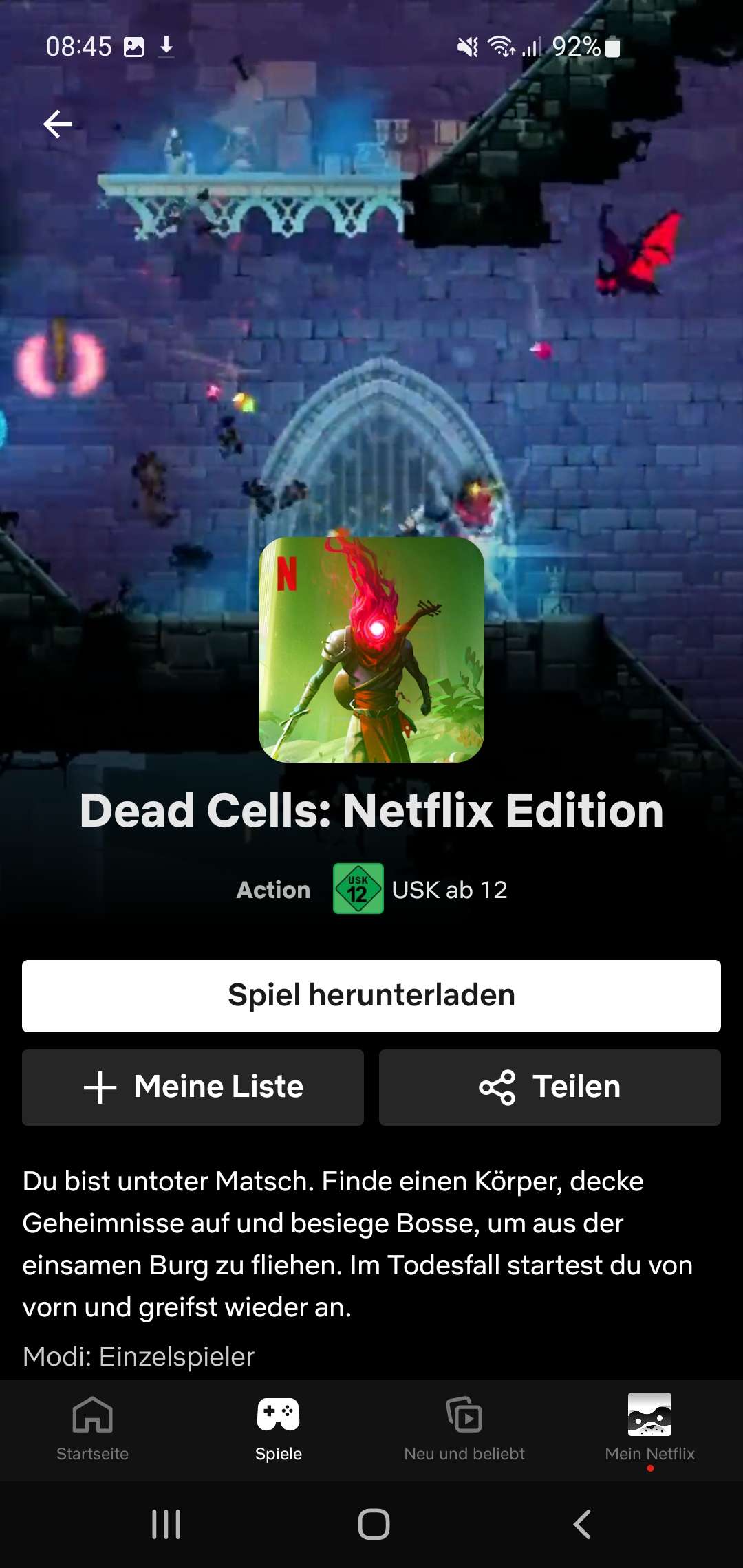Tap the system home button
The width and height of the screenshot is (743, 1568).
tap(374, 1525)
